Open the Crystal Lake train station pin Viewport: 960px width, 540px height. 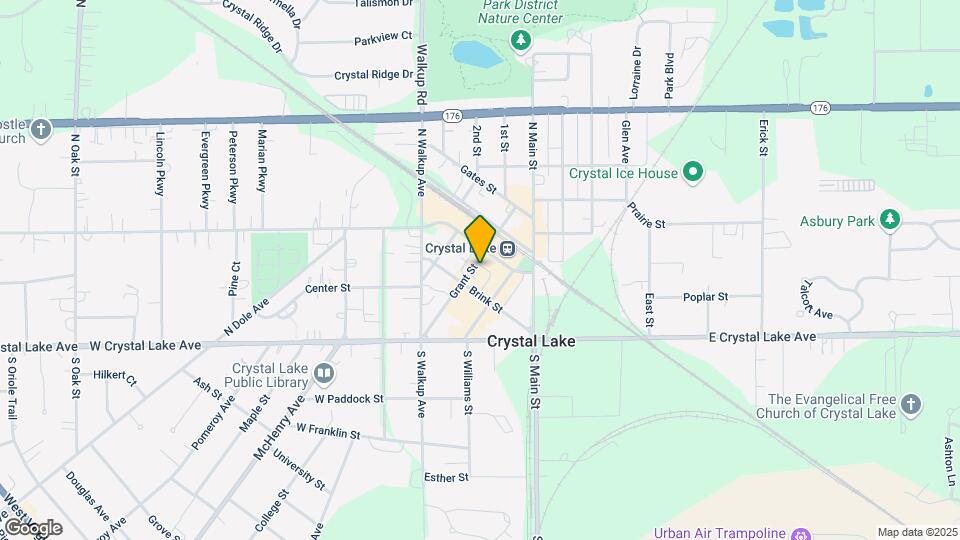coord(508,249)
